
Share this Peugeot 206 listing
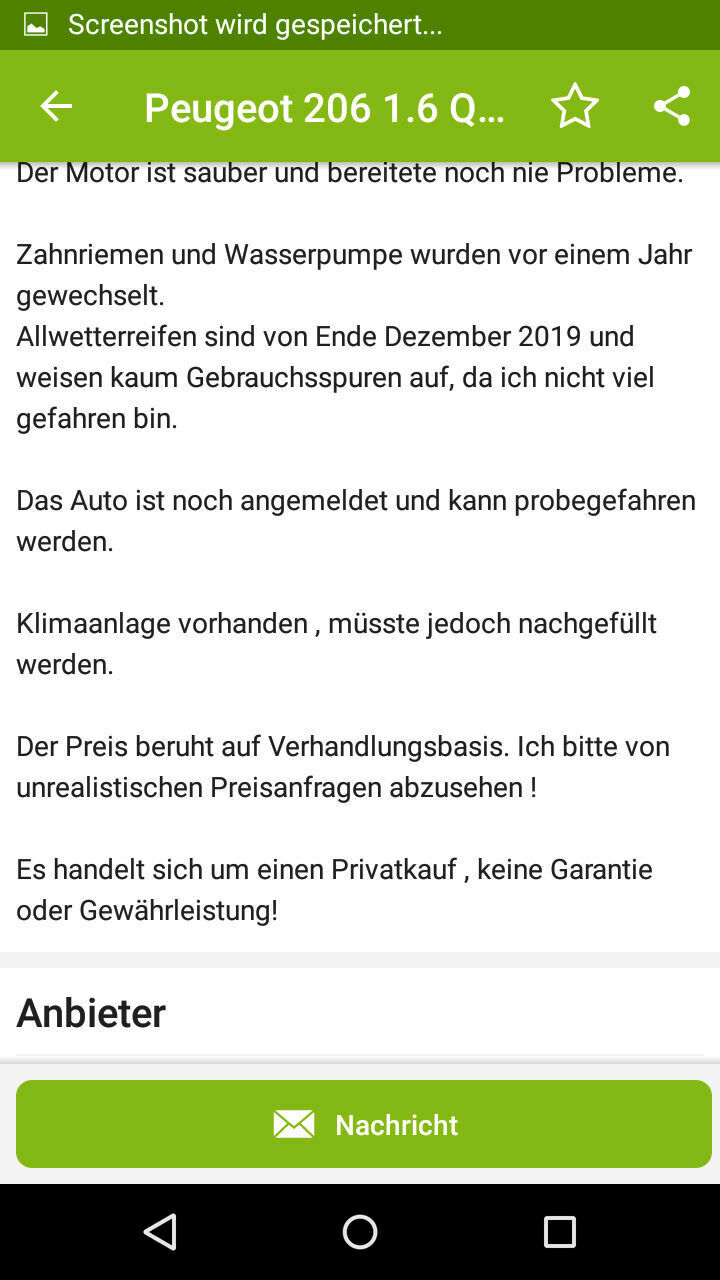coord(672,106)
